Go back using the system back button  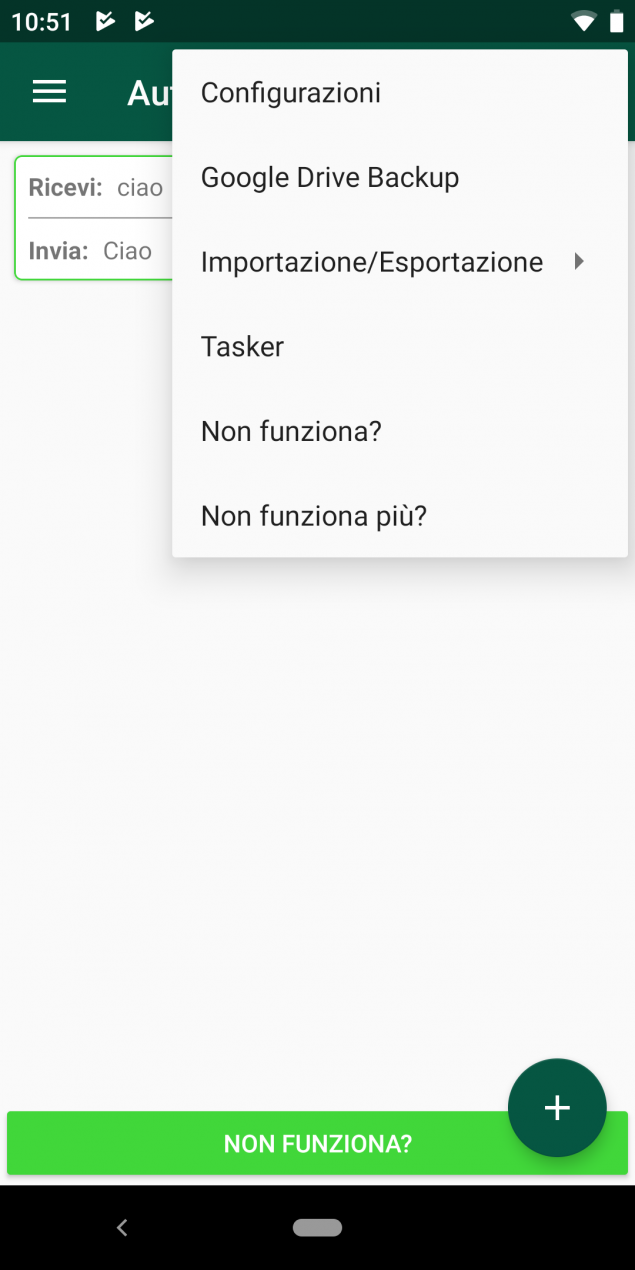[x=122, y=1228]
